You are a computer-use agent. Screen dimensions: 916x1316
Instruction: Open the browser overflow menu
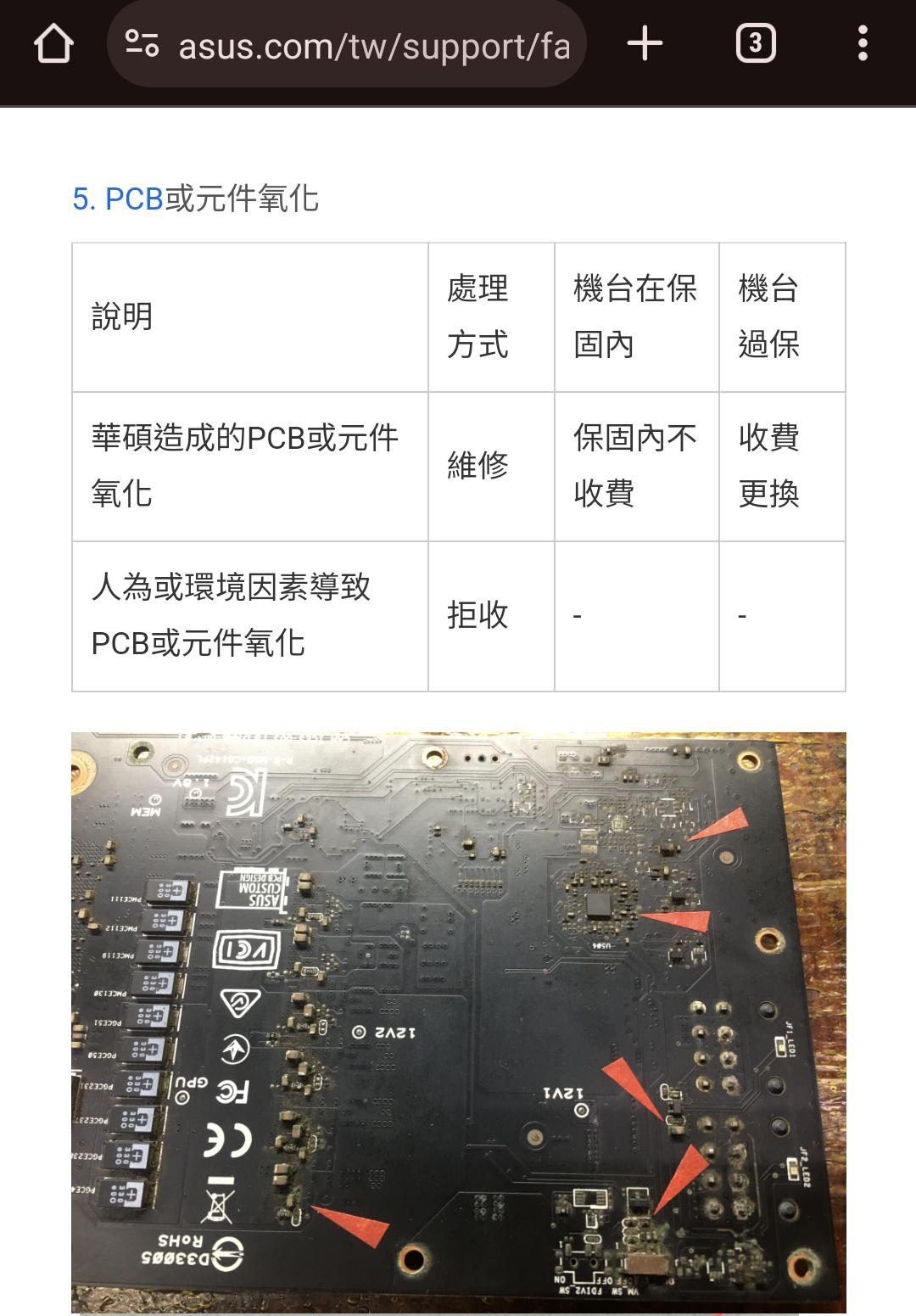point(863,43)
